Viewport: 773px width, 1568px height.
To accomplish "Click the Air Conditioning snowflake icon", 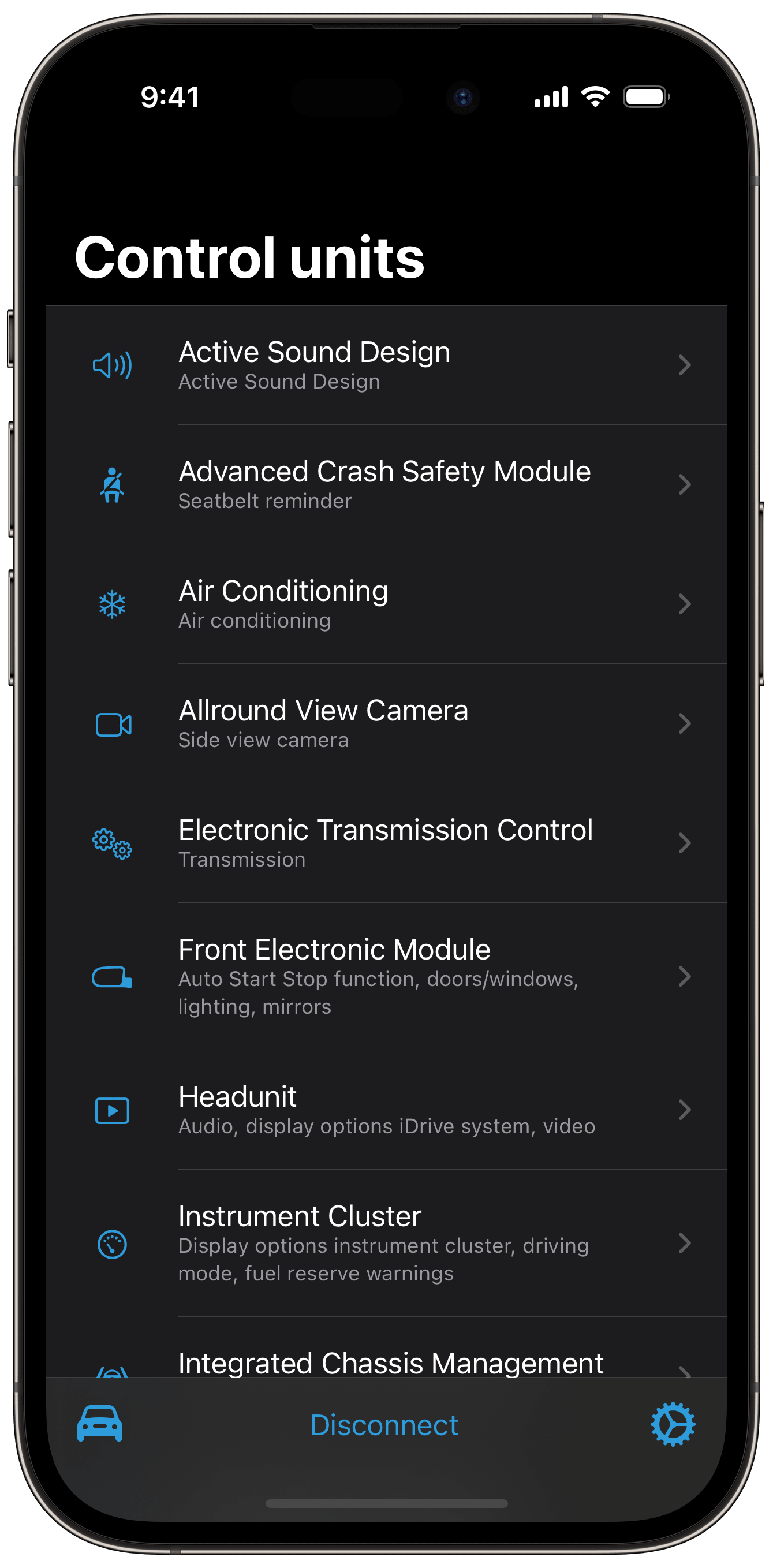I will tap(113, 604).
